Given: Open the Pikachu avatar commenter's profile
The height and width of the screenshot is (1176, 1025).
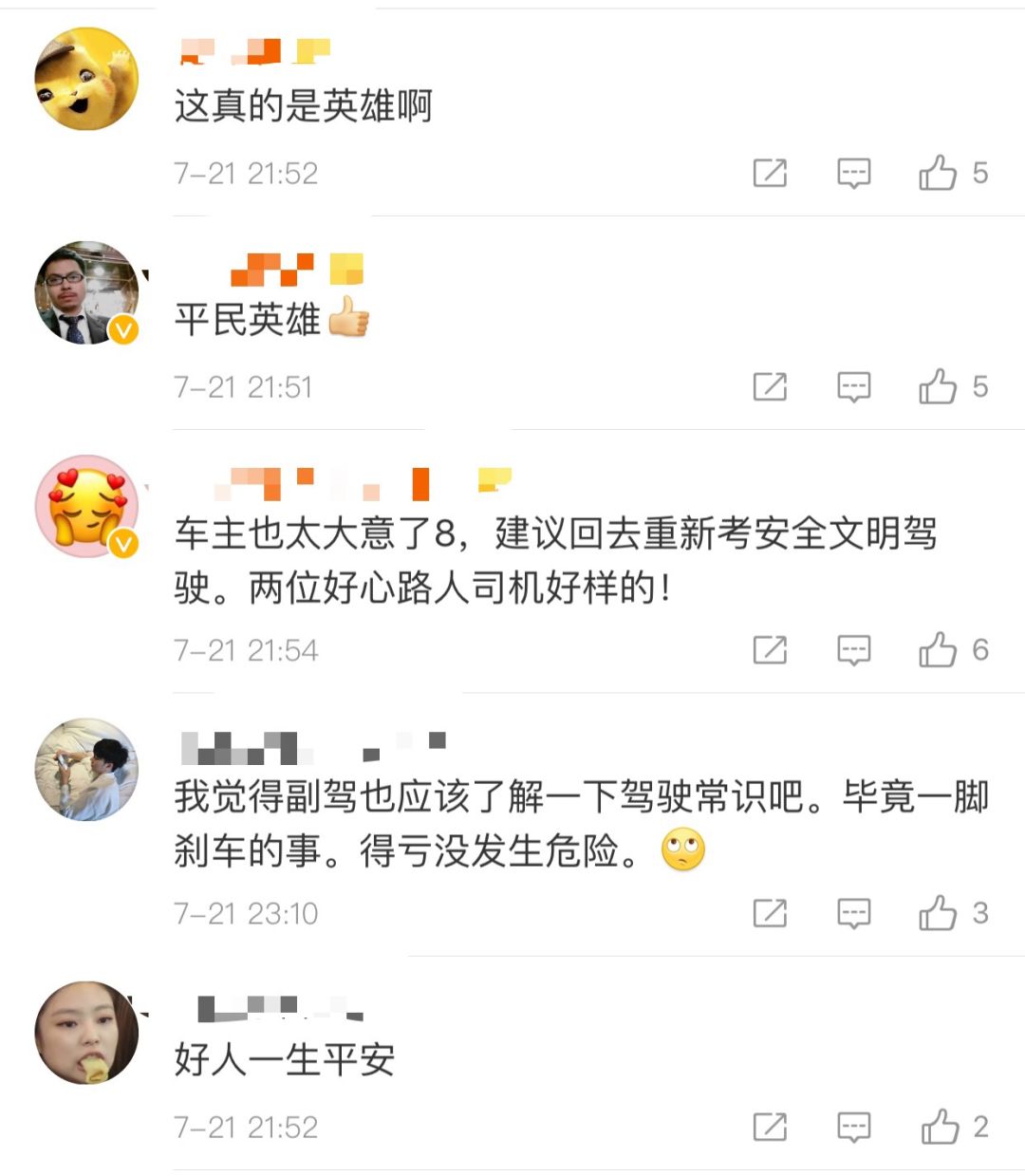Looking at the screenshot, I should click(x=86, y=79).
